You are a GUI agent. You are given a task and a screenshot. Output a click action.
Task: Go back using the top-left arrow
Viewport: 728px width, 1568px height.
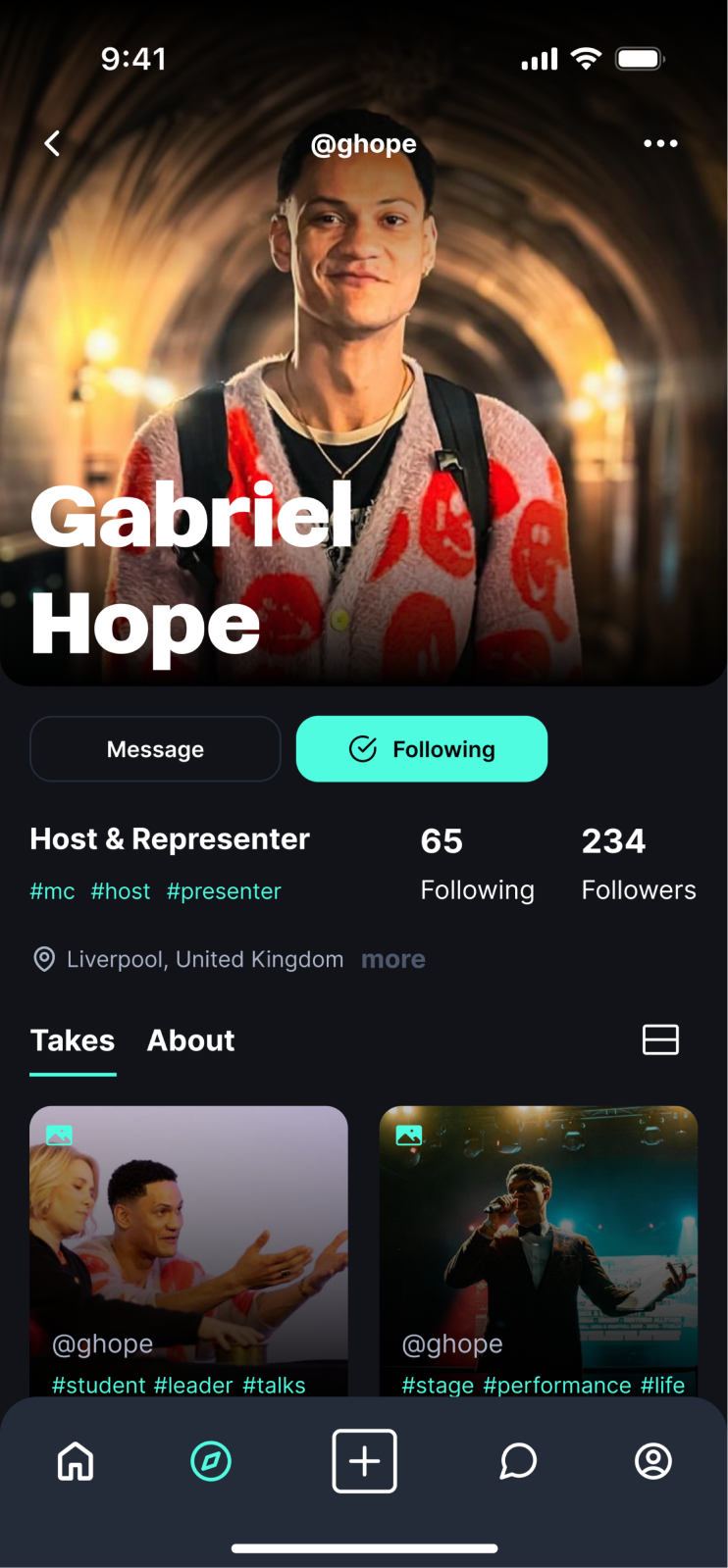(x=53, y=143)
